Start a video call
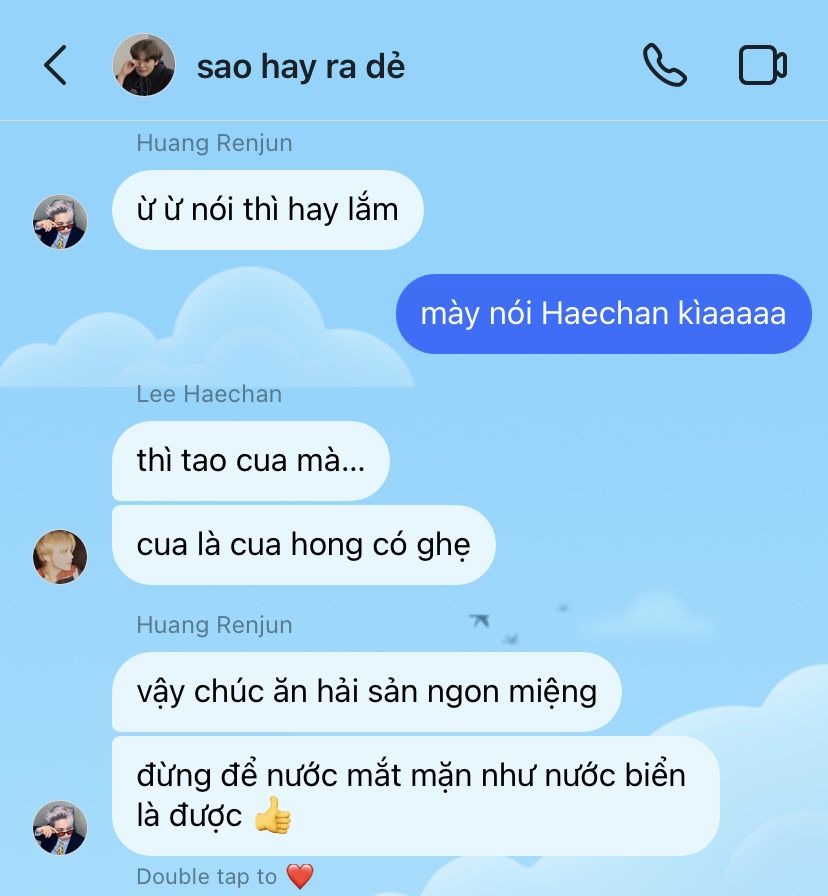 763,66
